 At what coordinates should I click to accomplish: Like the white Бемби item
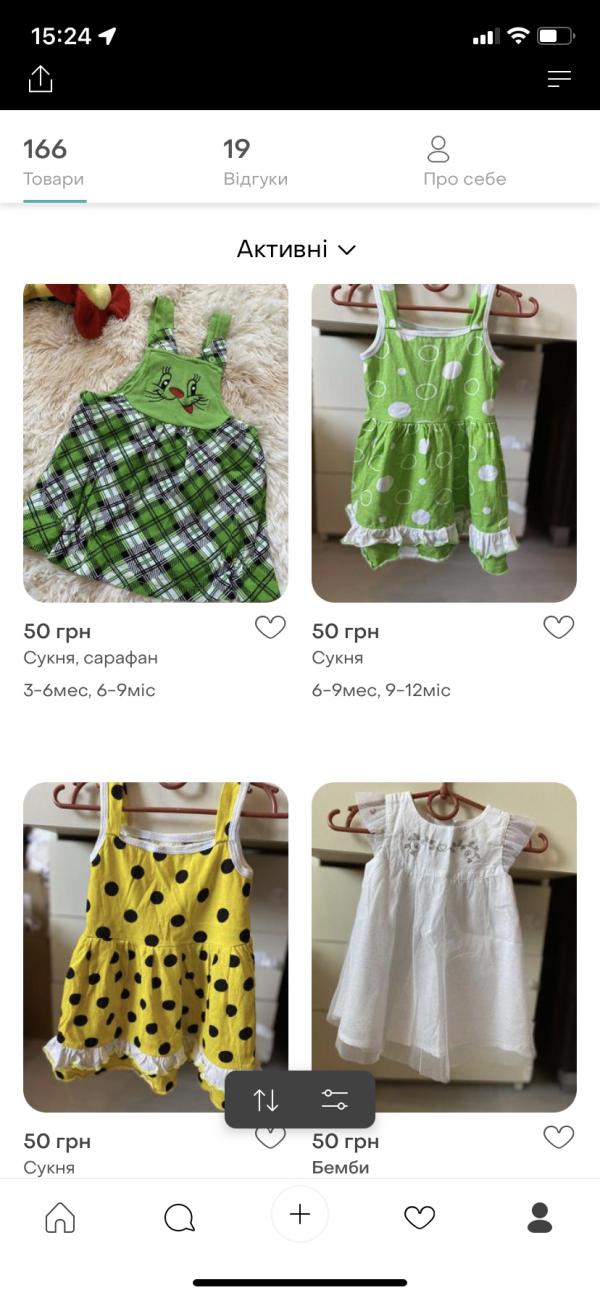tap(558, 1137)
